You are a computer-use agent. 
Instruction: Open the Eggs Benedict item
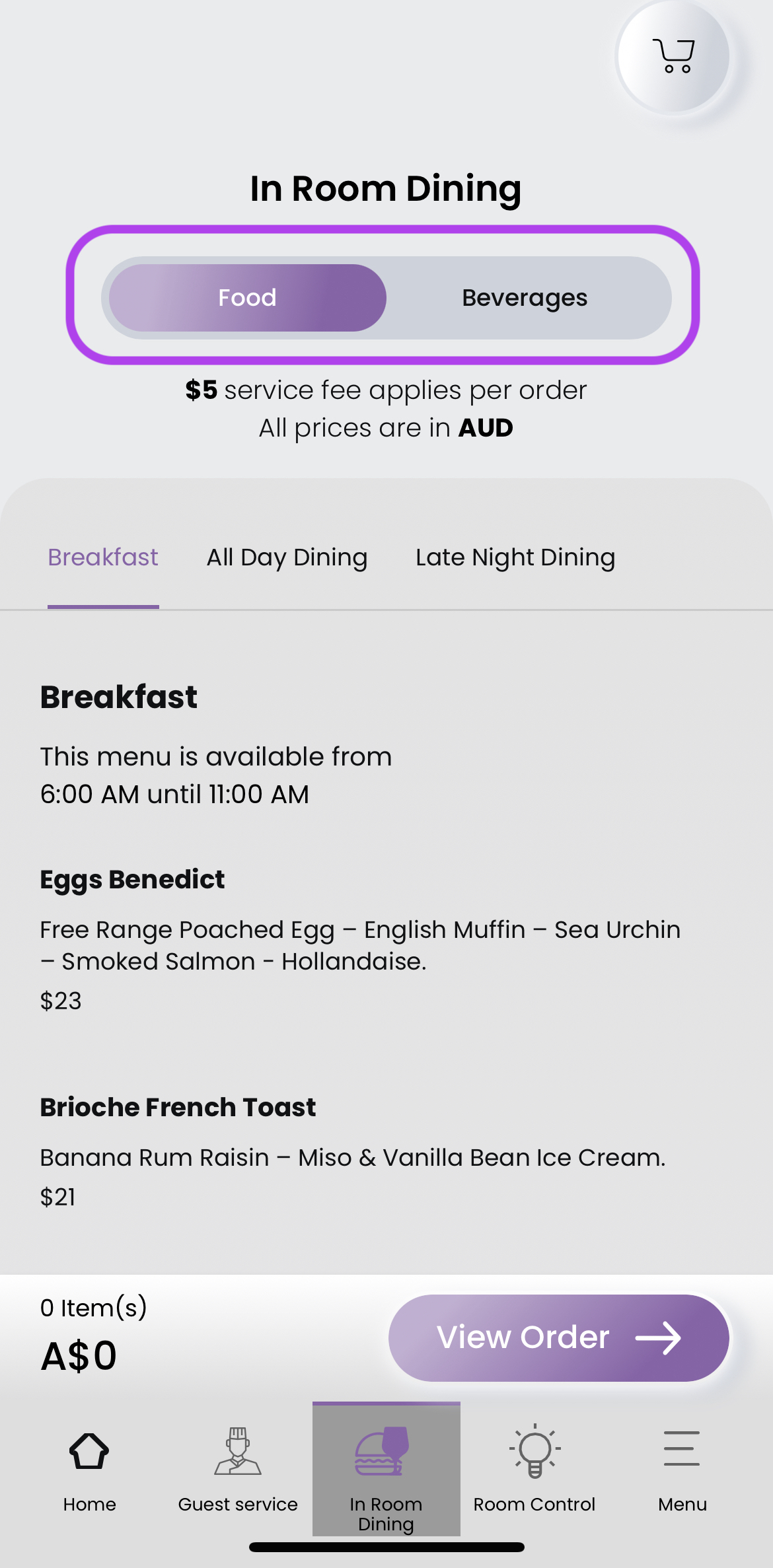pos(132,880)
